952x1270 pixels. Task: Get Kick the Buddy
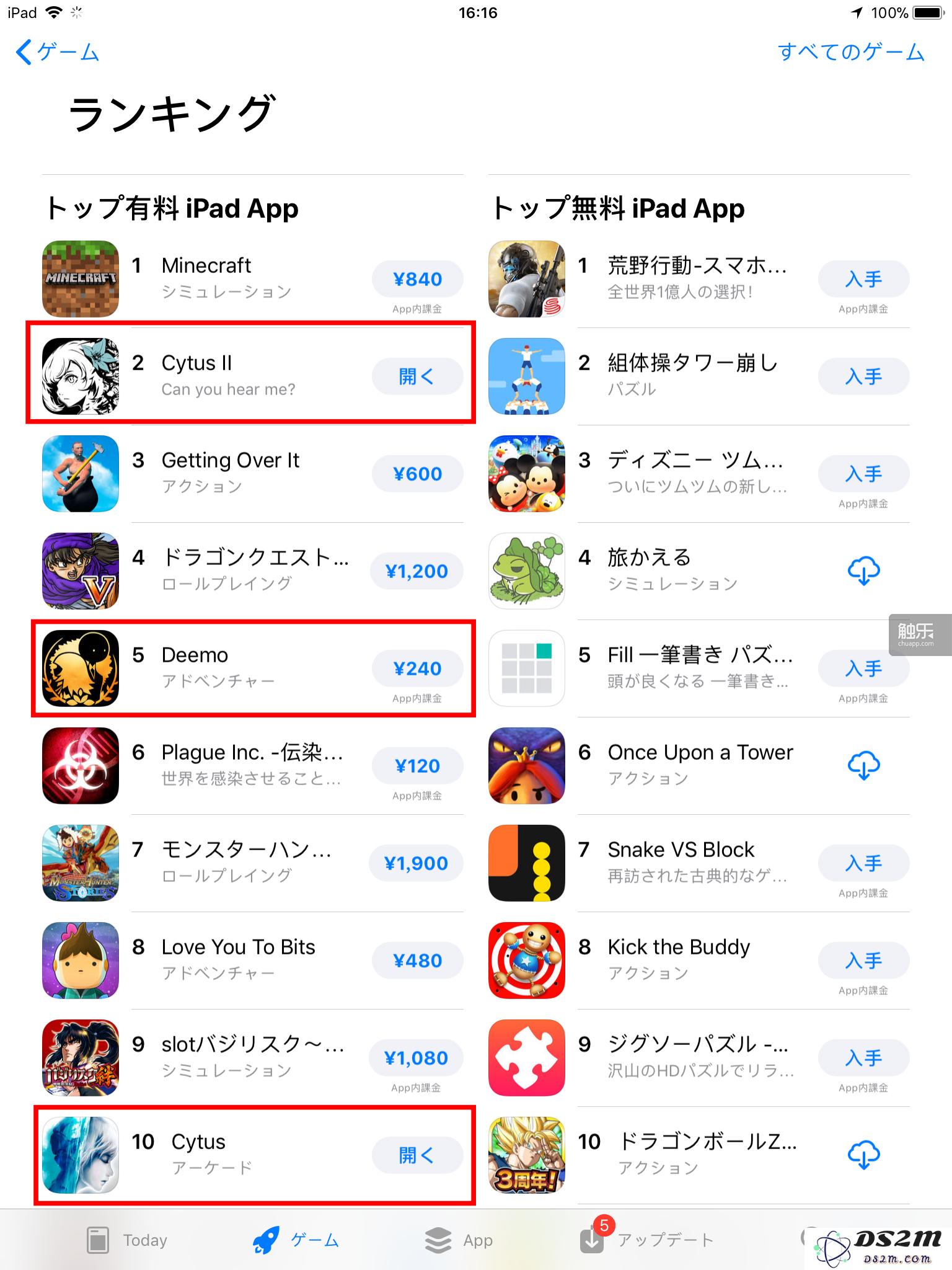click(x=863, y=961)
